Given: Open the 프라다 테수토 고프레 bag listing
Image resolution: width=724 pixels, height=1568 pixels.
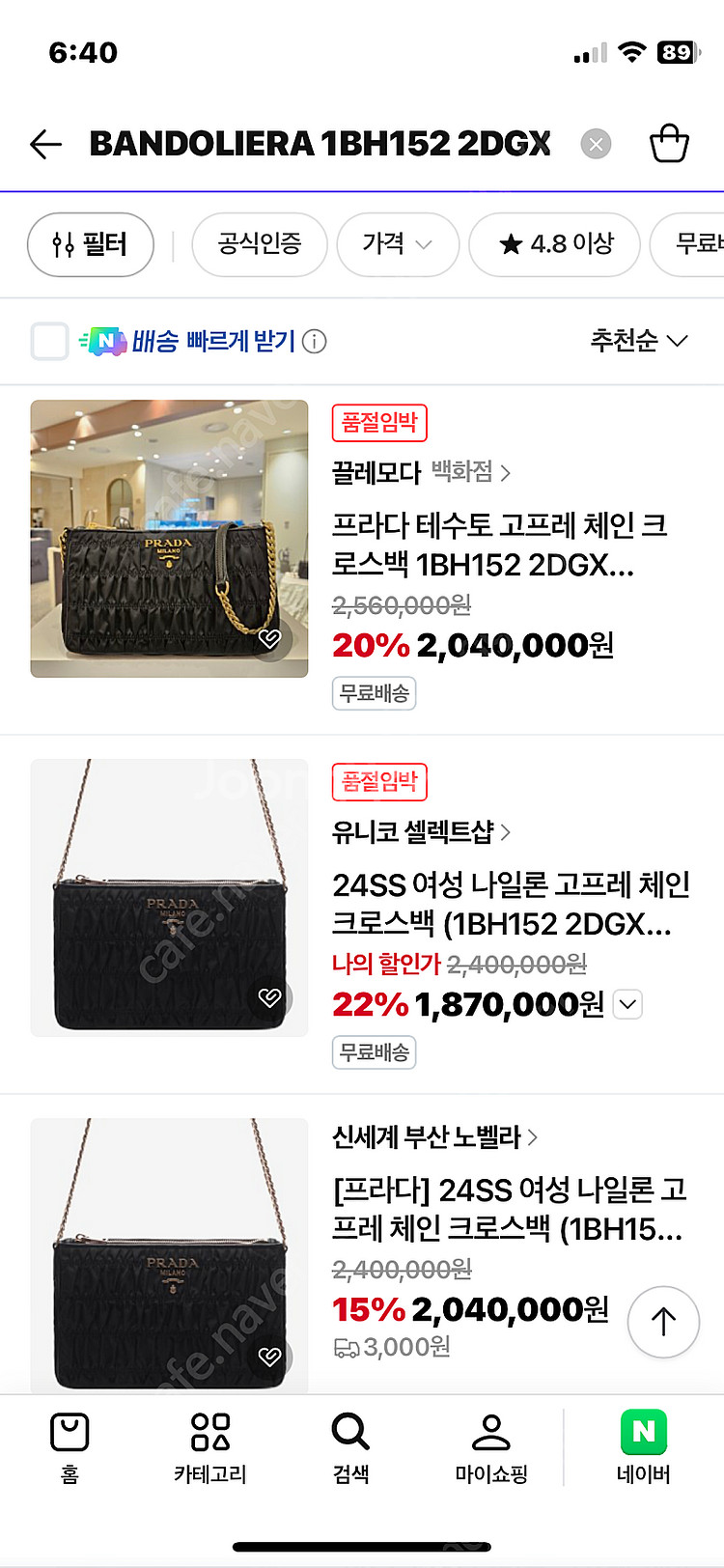Looking at the screenshot, I should (499, 545).
